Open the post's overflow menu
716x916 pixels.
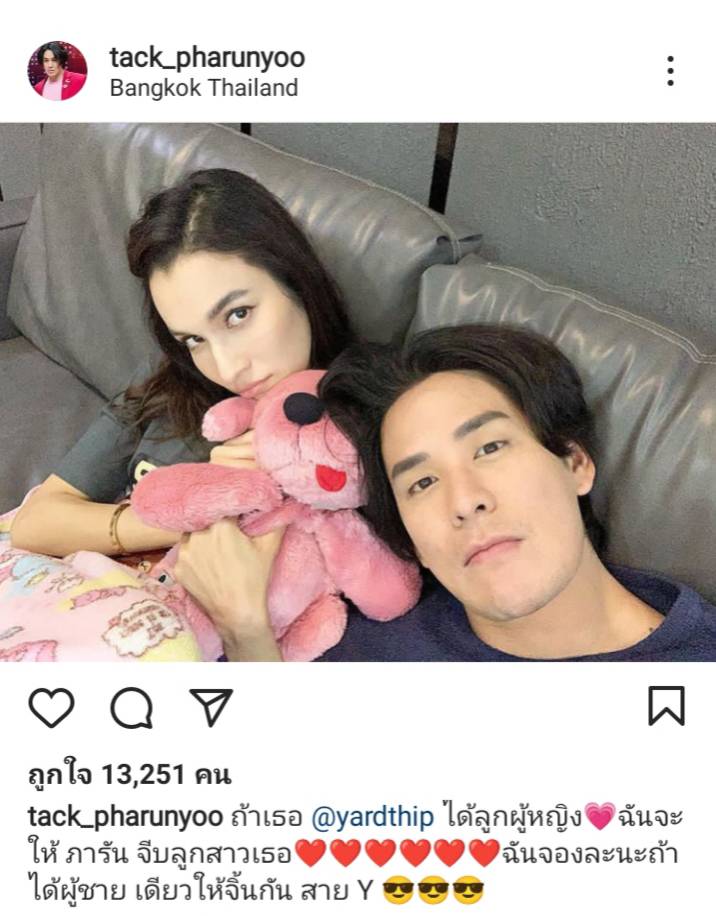(670, 71)
